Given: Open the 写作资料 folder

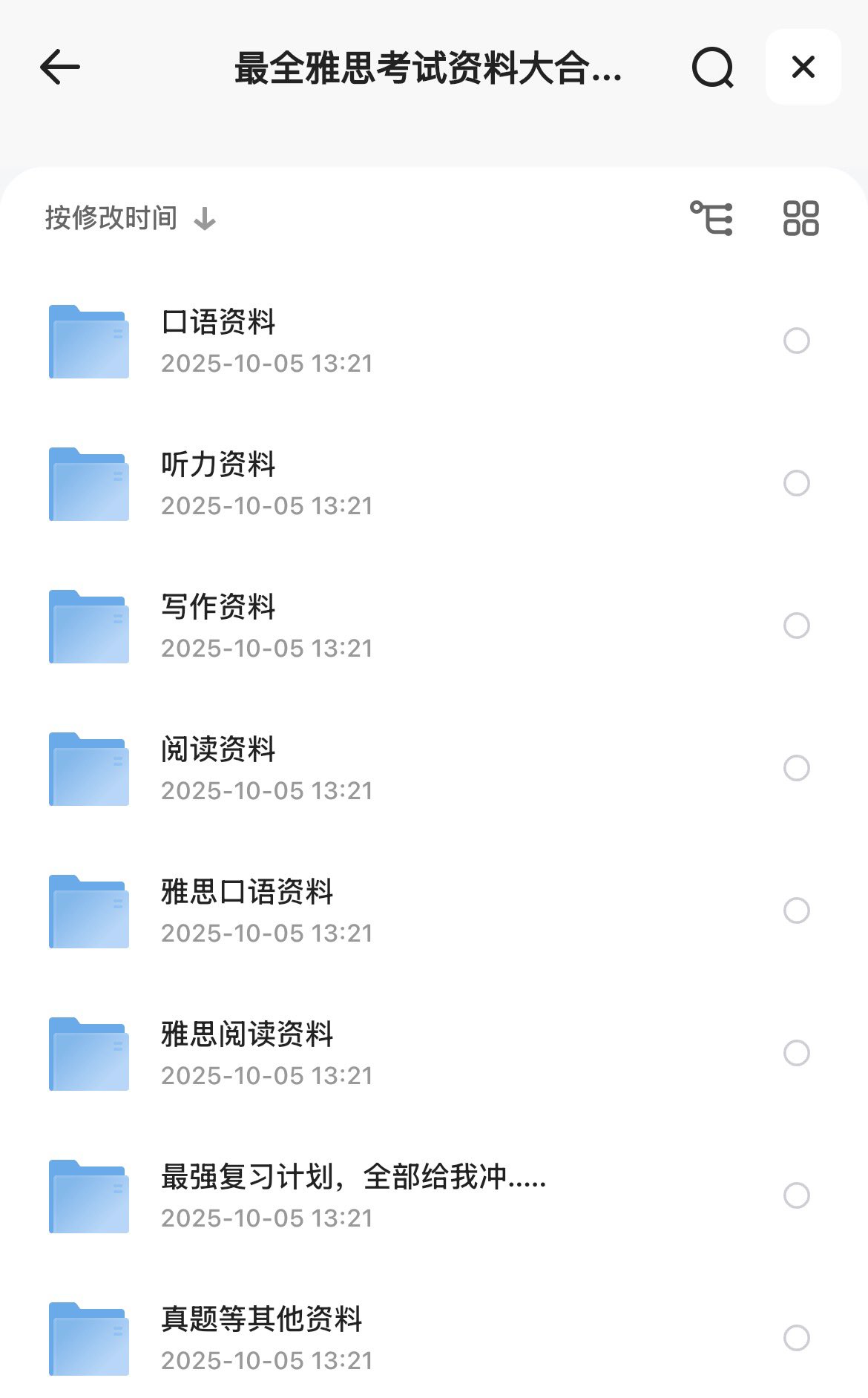Looking at the screenshot, I should [218, 608].
